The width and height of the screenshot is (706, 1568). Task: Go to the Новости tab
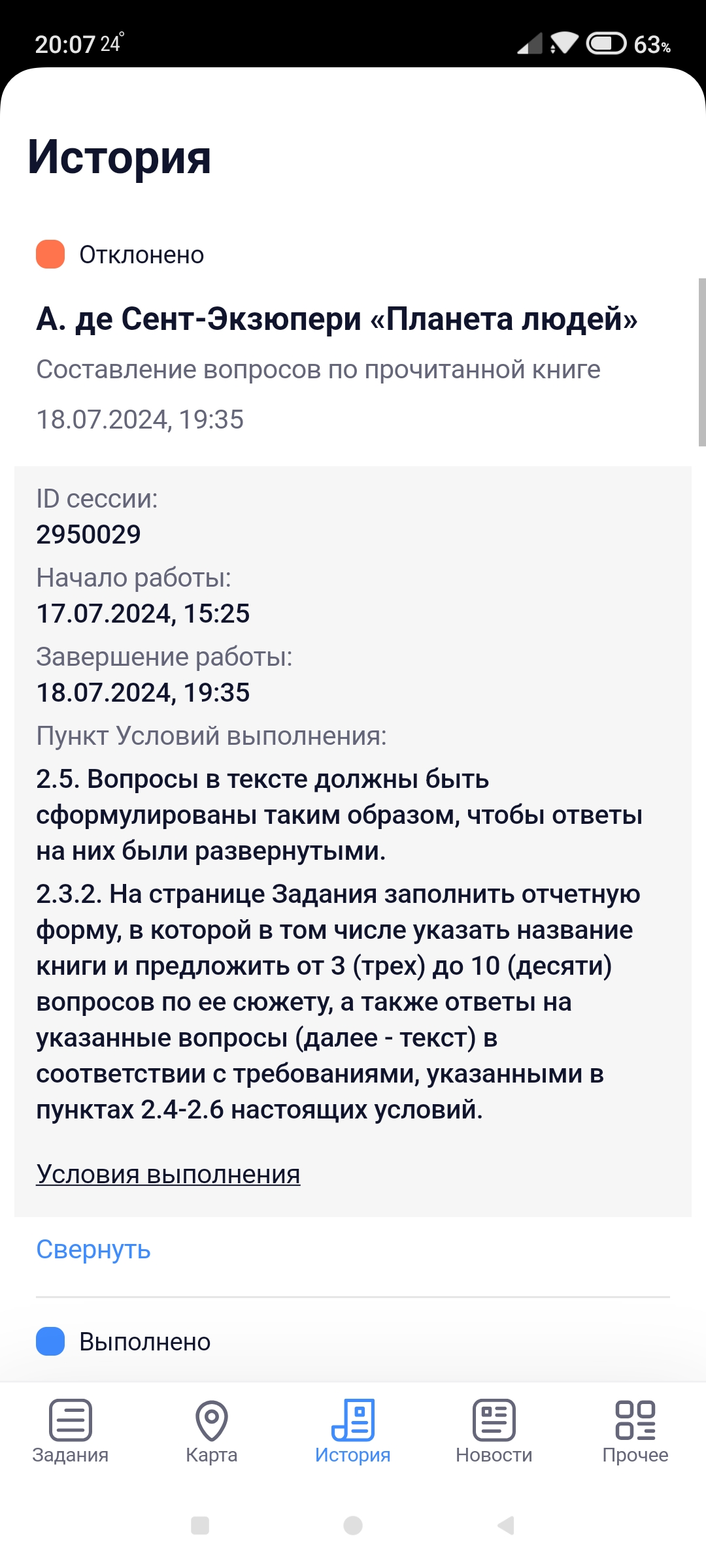click(494, 1431)
